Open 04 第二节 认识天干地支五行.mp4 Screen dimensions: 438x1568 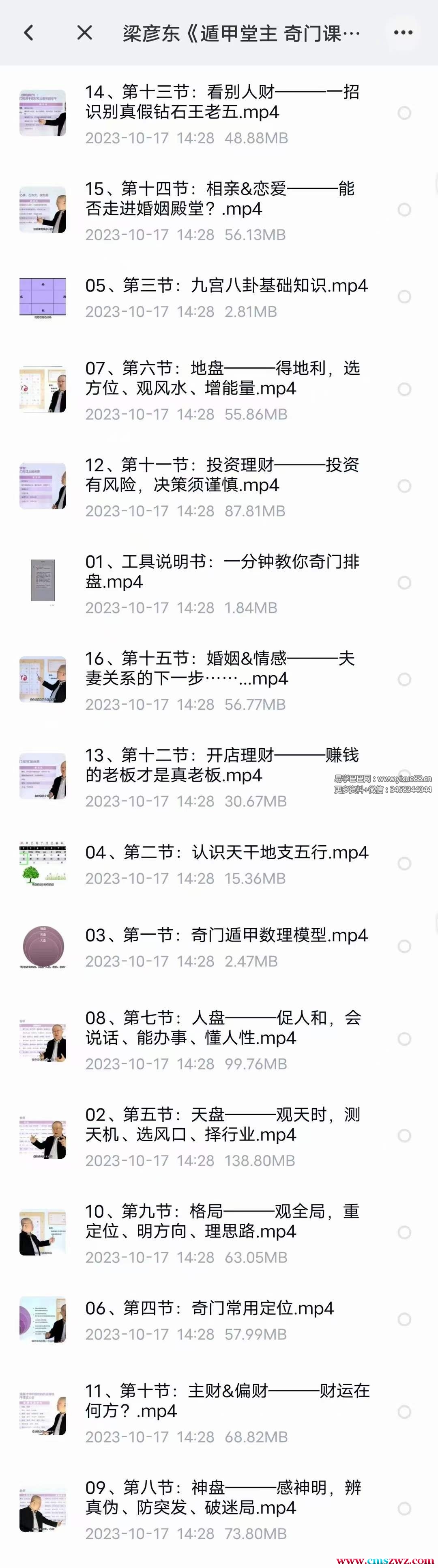[226, 853]
